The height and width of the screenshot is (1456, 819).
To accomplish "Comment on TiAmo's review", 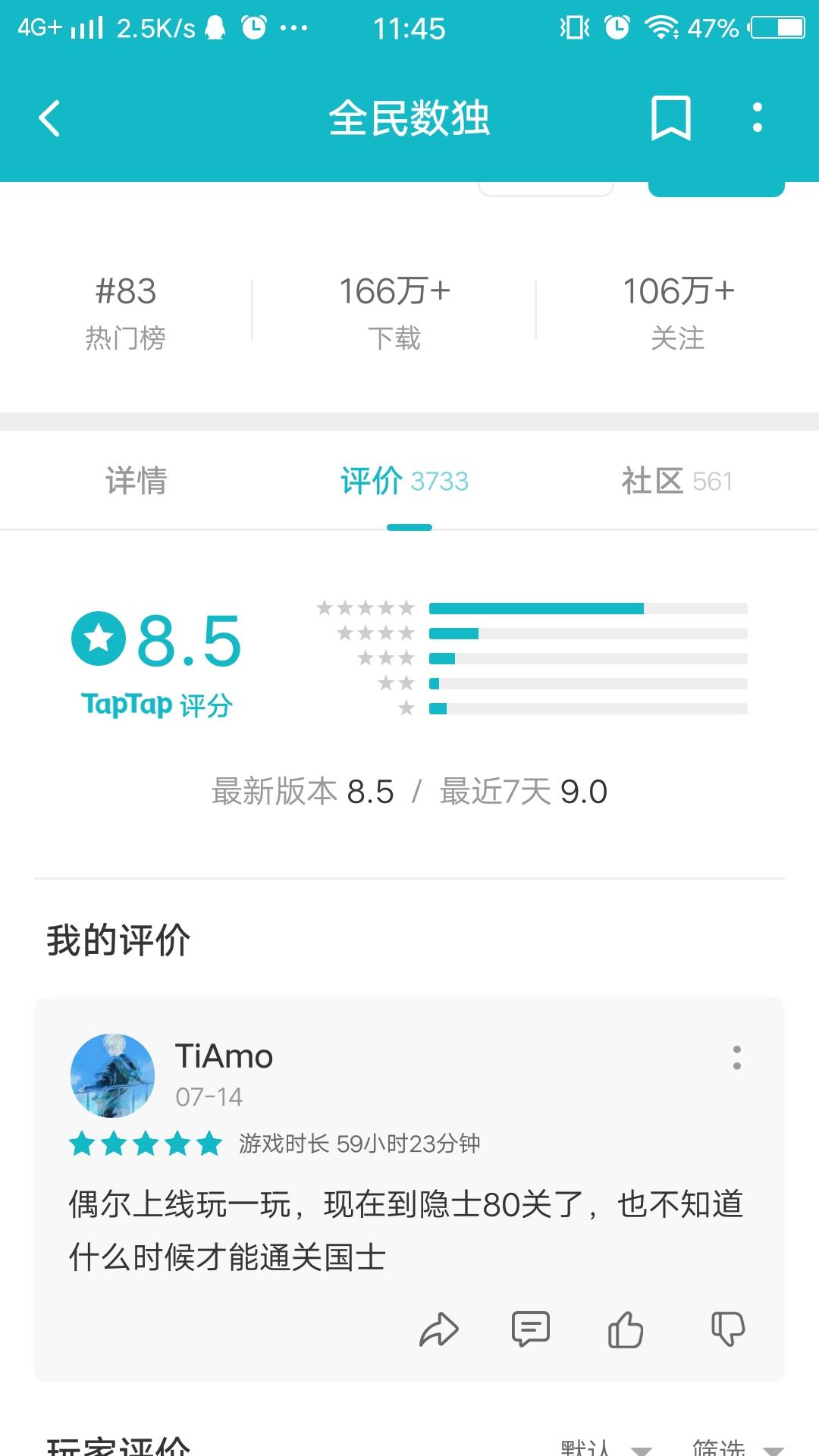I will tap(530, 1329).
